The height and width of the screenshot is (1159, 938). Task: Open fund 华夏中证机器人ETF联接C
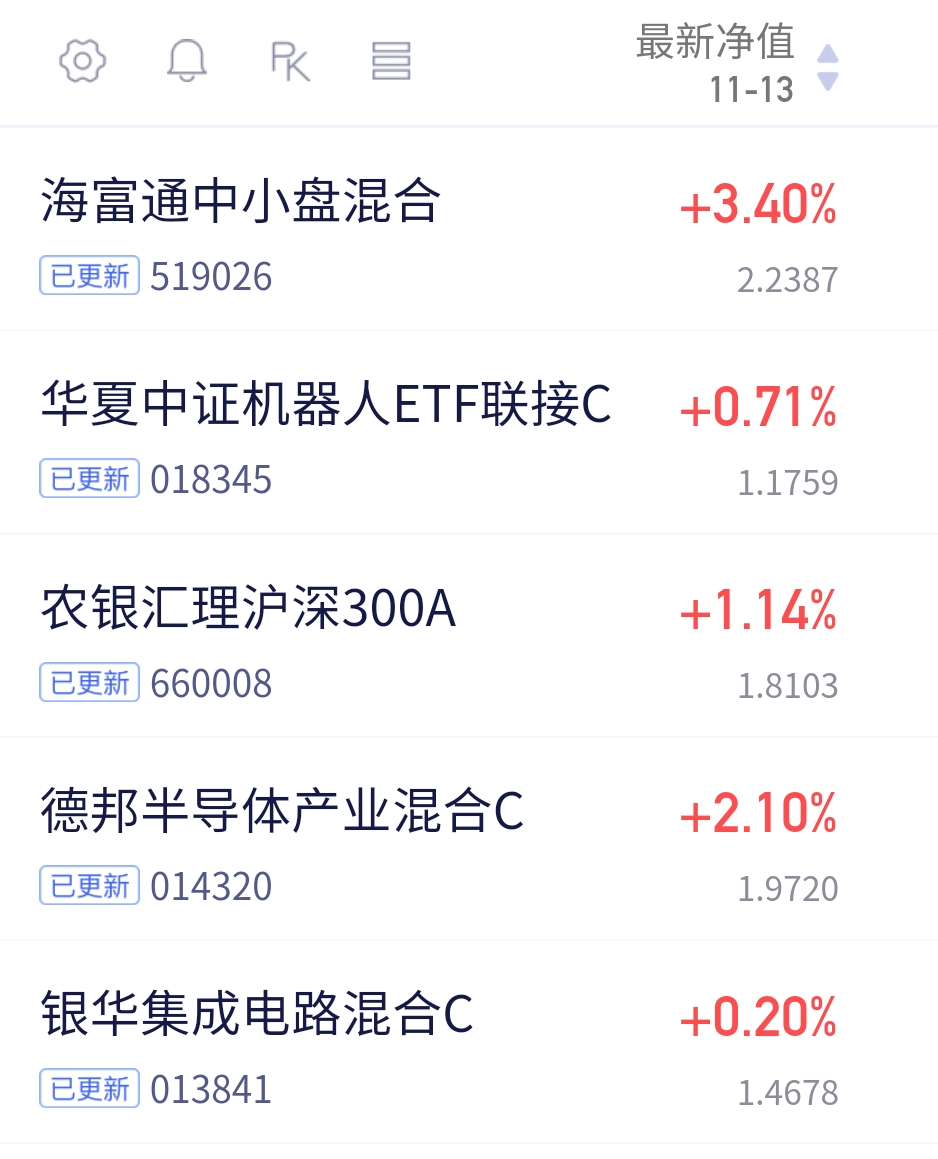coord(469,432)
